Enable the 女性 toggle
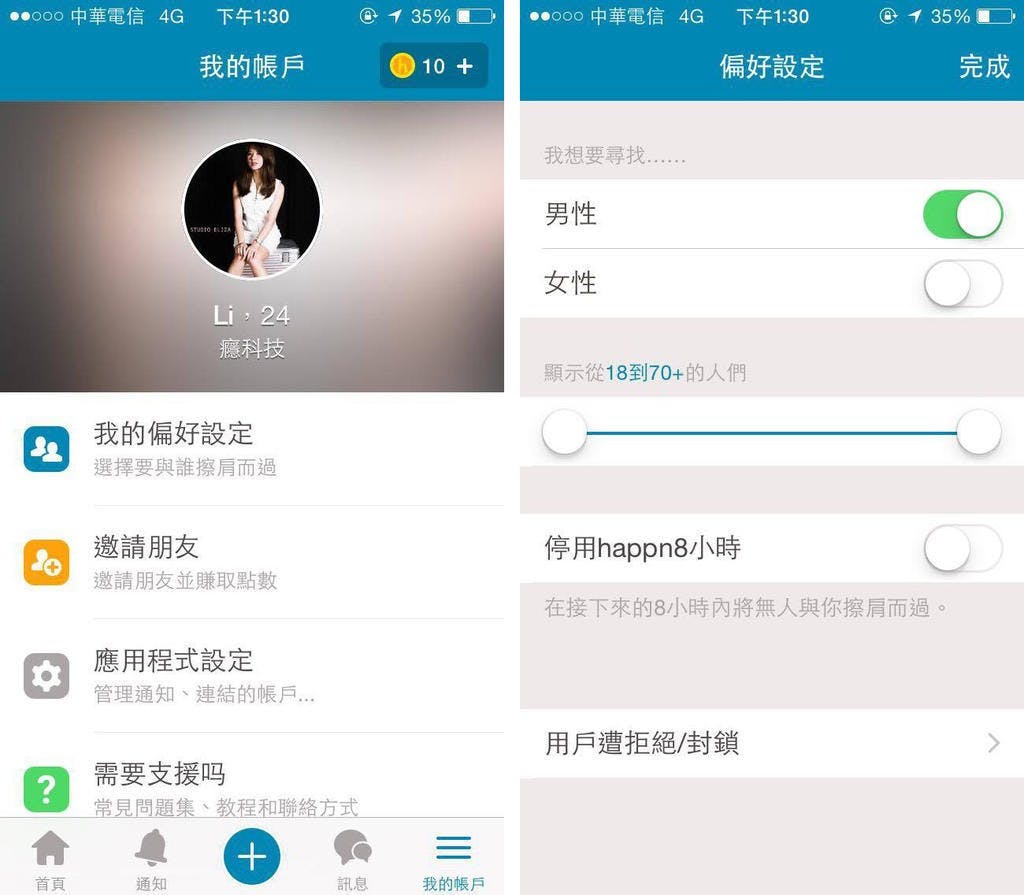 coord(962,284)
